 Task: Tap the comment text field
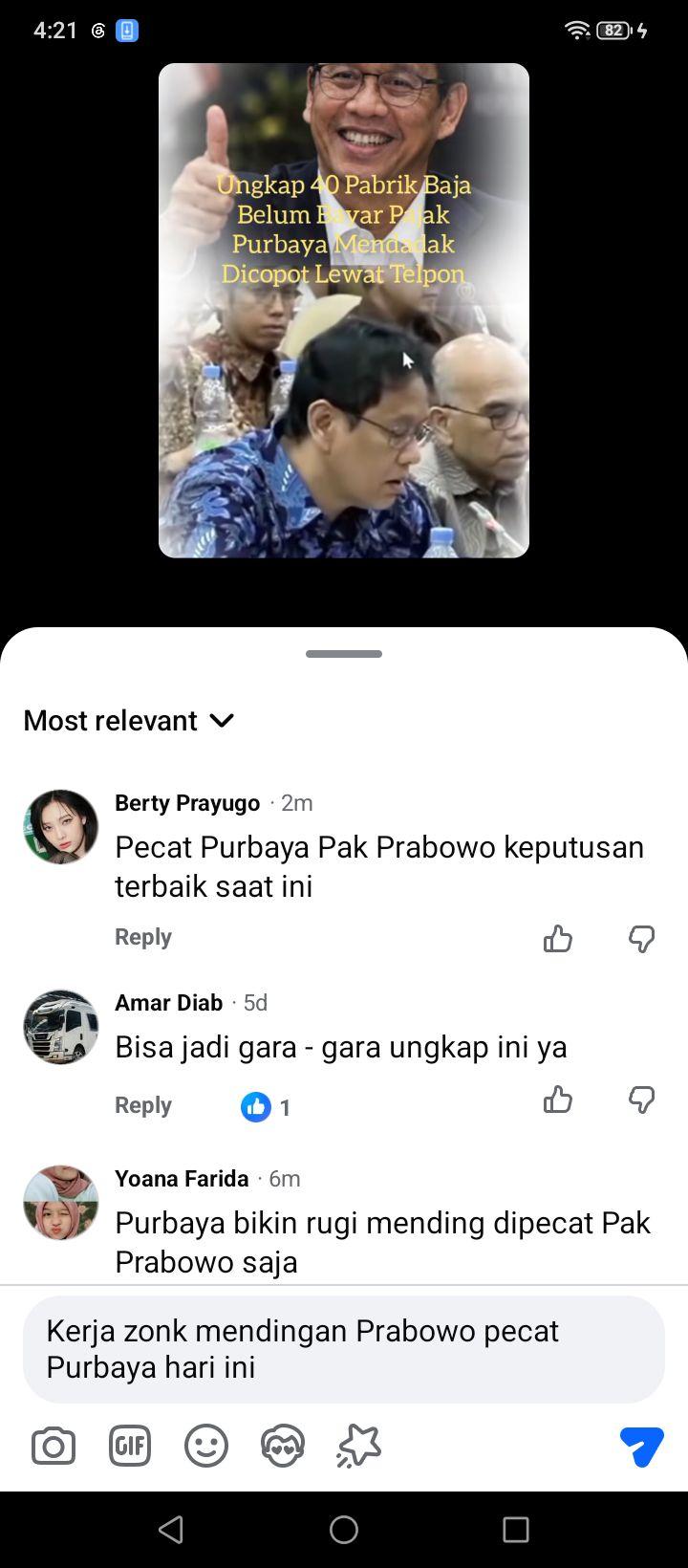(344, 1349)
